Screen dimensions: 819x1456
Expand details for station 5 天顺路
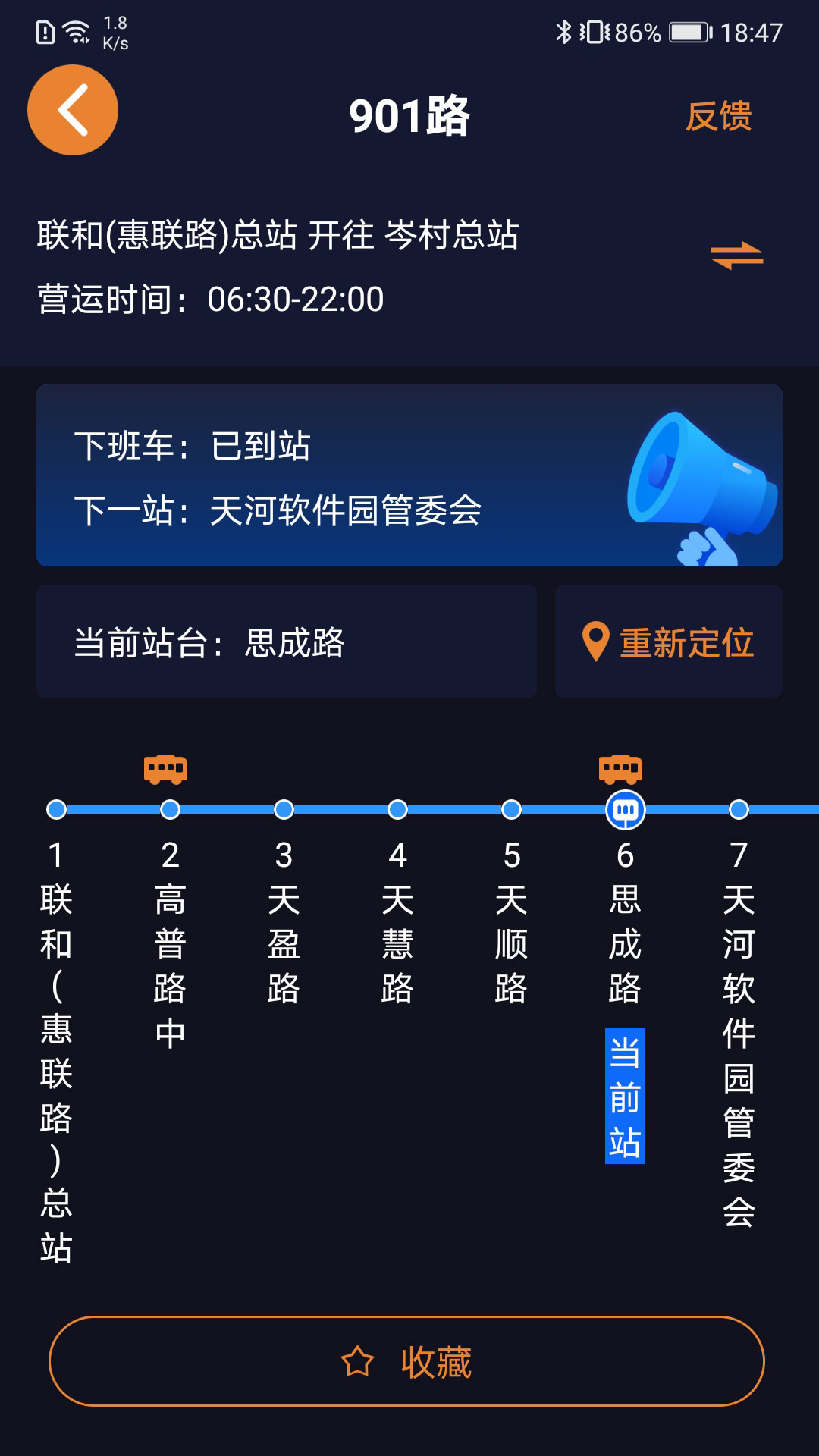(510, 811)
